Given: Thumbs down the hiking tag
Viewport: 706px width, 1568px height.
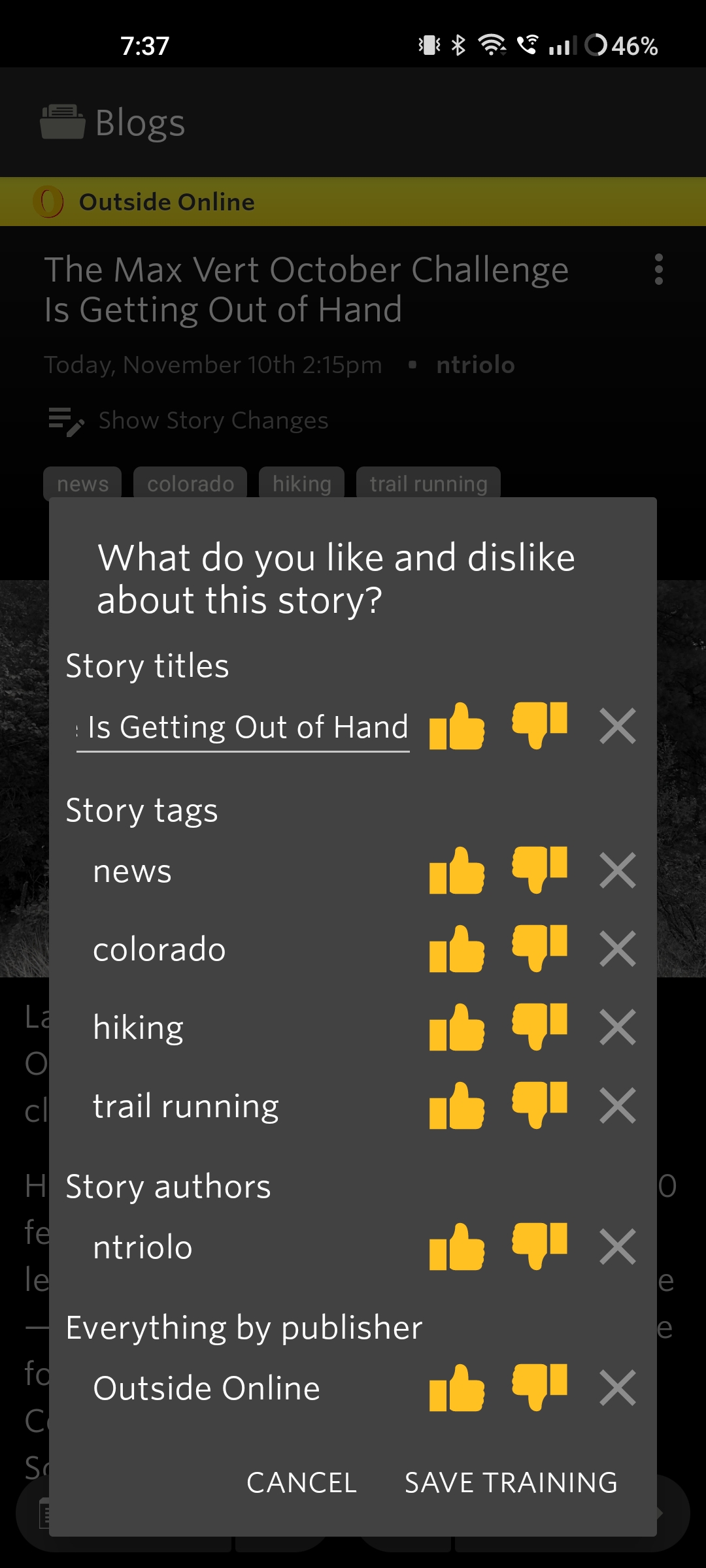Looking at the screenshot, I should [x=538, y=1026].
